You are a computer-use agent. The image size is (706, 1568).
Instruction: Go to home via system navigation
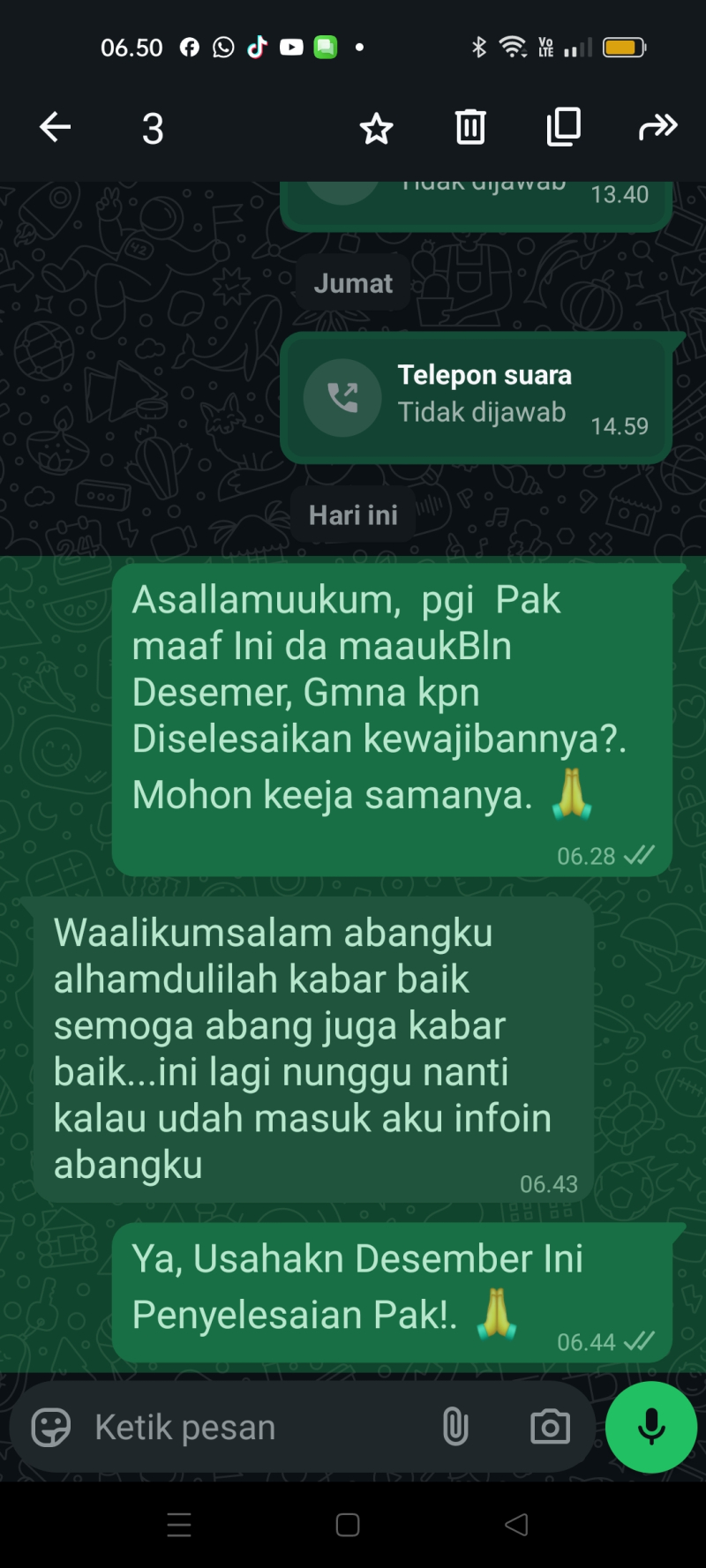pyautogui.click(x=348, y=1525)
